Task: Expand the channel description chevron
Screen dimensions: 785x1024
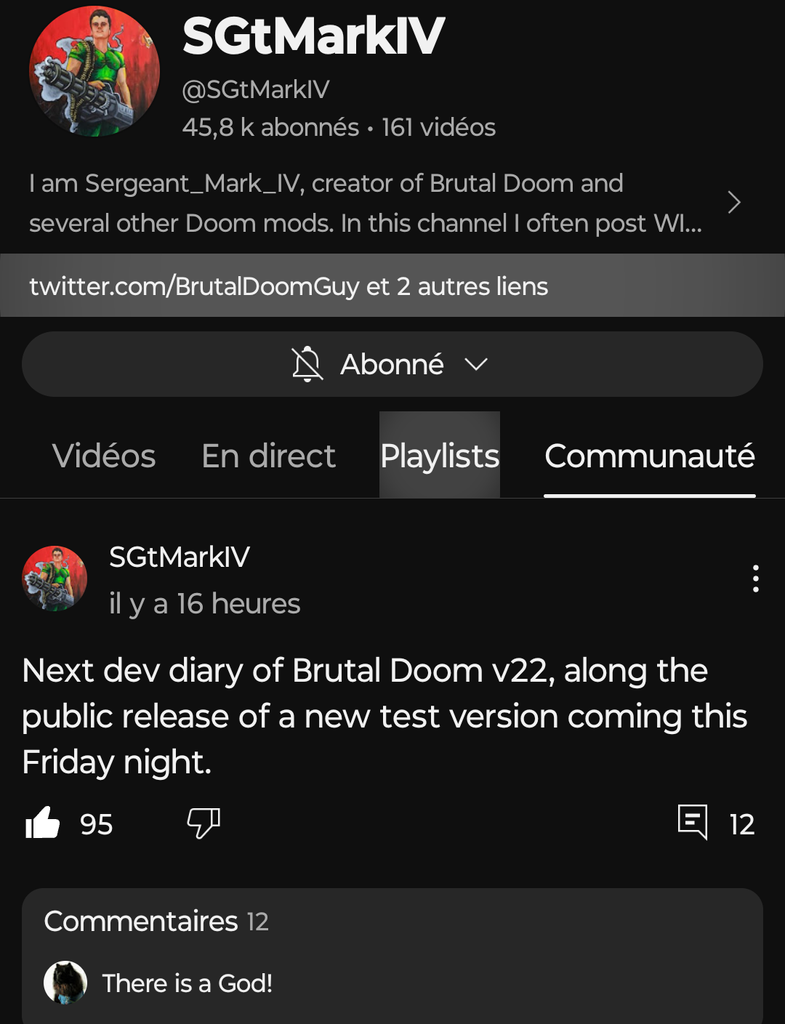Action: [x=734, y=203]
